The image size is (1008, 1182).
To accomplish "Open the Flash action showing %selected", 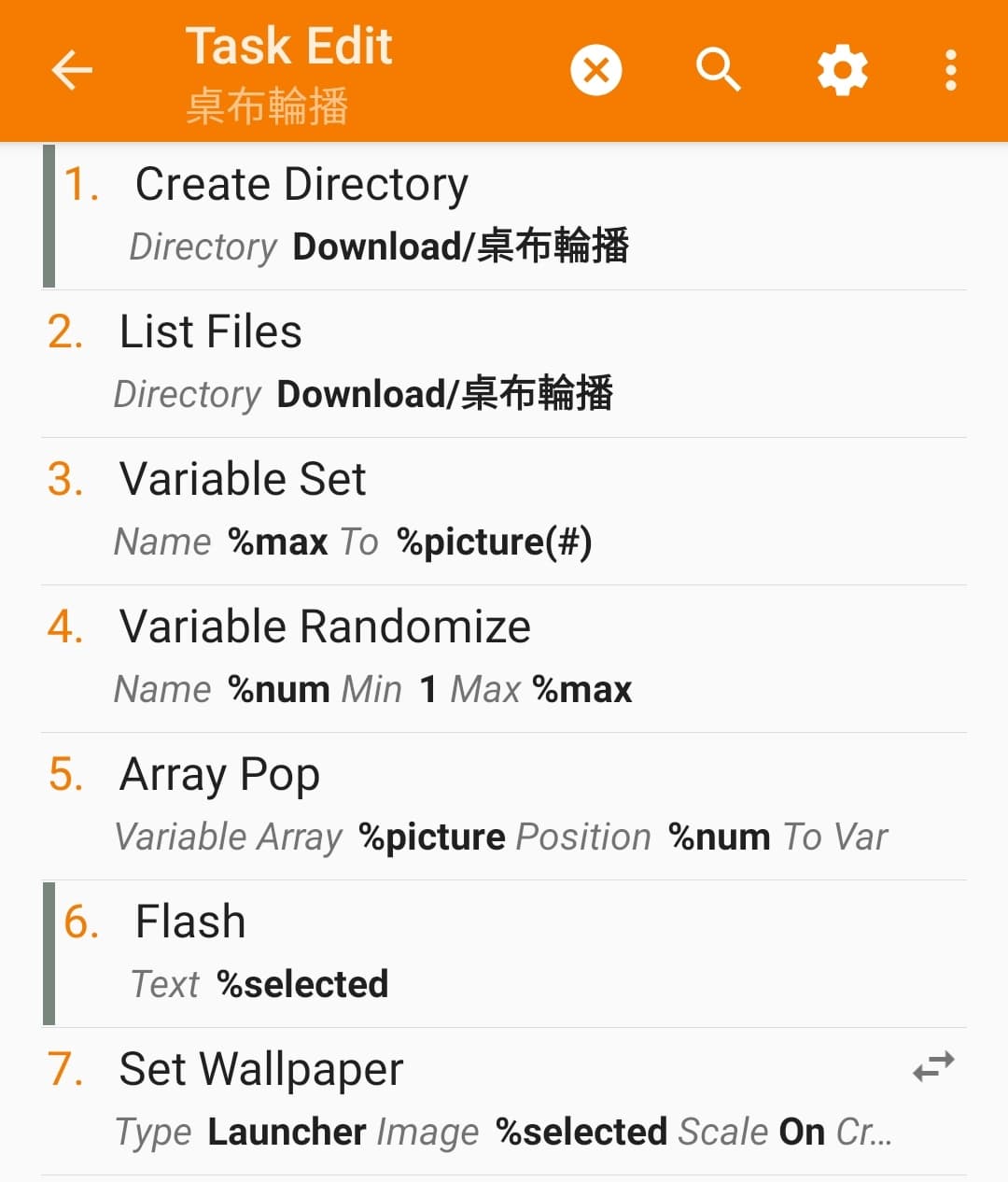I will tap(373, 950).
